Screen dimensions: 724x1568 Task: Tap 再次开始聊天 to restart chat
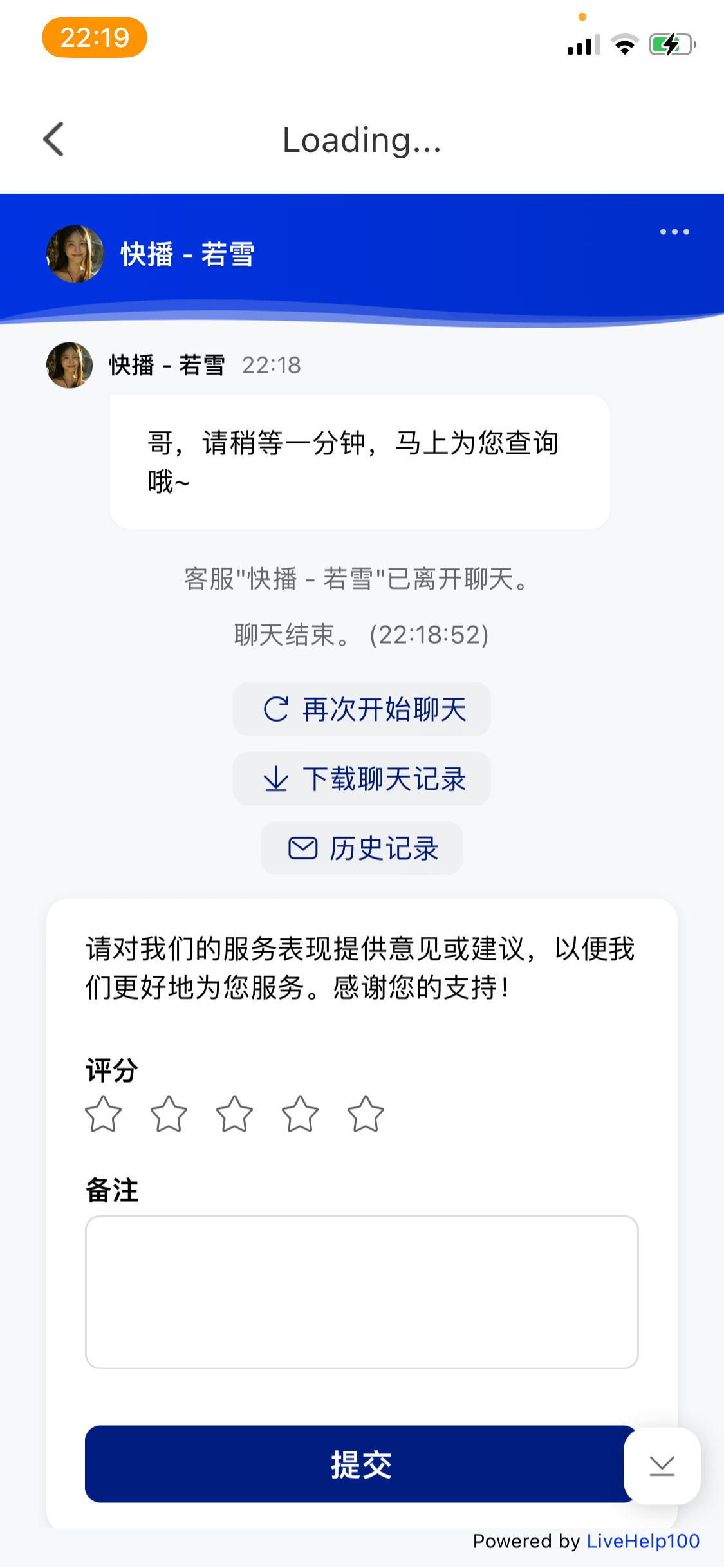(362, 709)
